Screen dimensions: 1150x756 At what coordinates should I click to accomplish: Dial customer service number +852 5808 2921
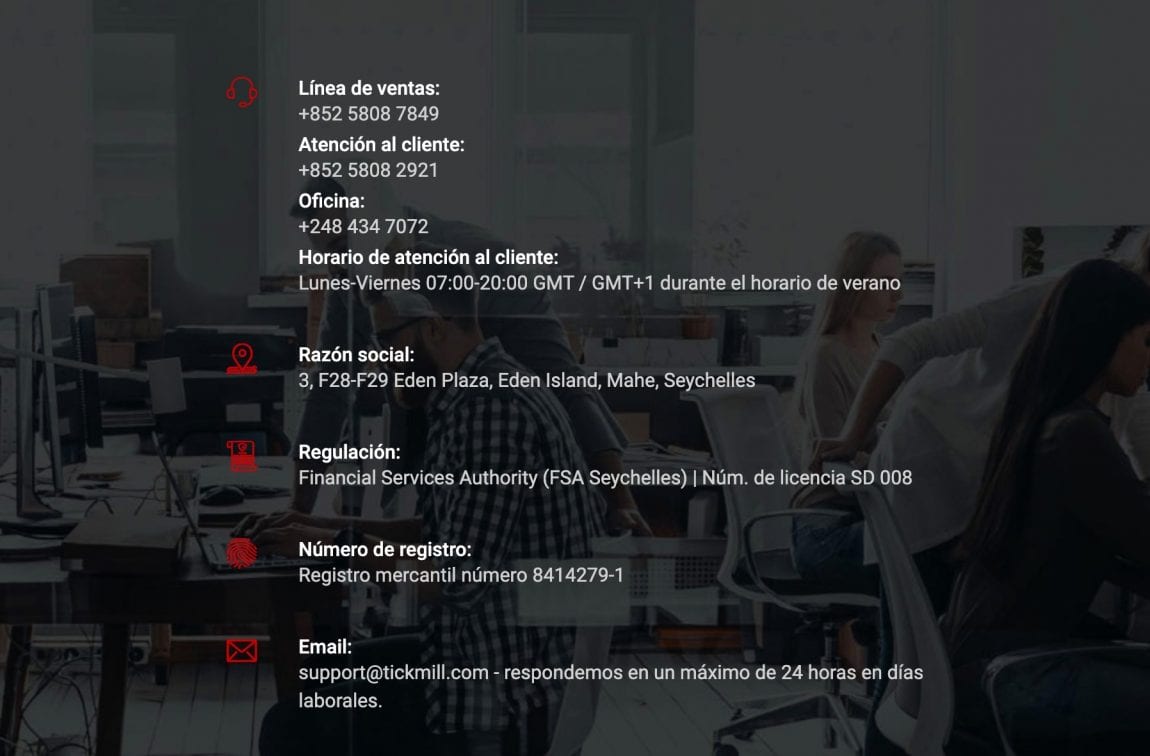pyautogui.click(x=368, y=170)
